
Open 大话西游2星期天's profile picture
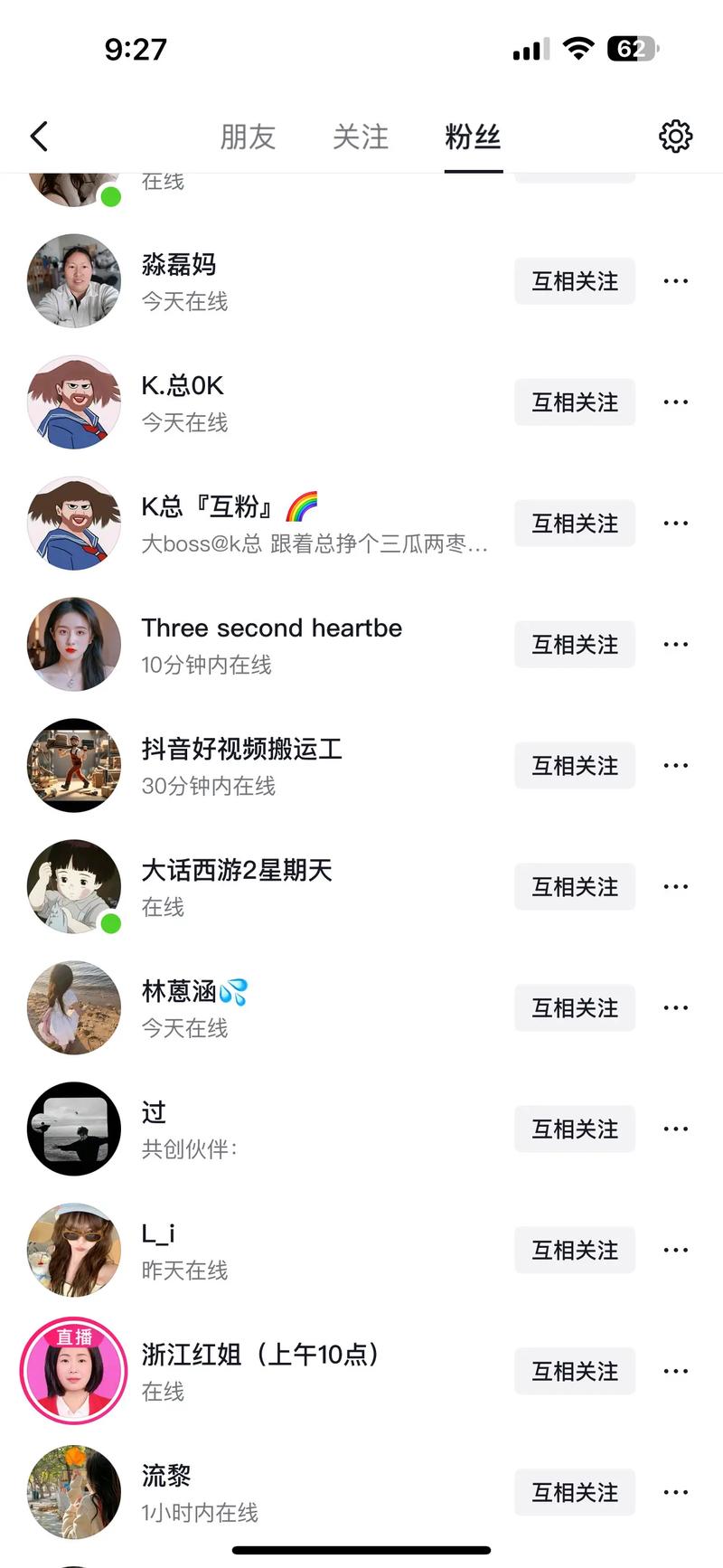click(73, 887)
